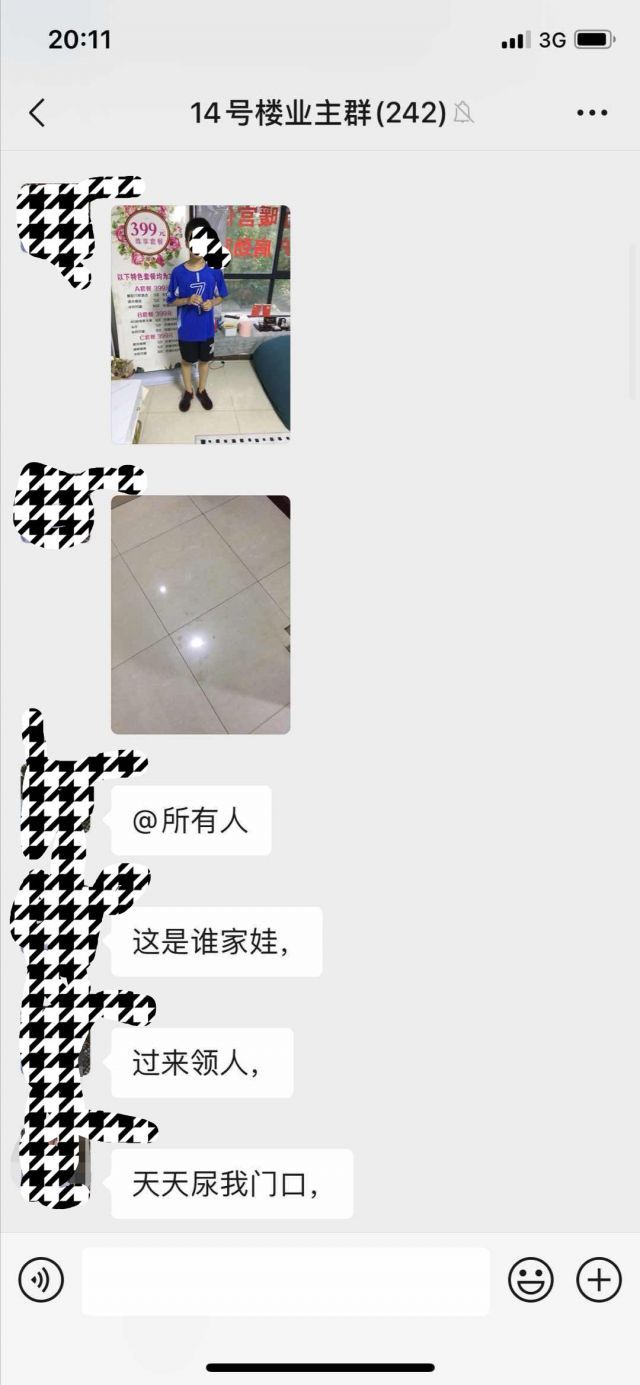Viewport: 640px width, 1385px height.
Task: Open the emoji picker
Action: tap(530, 1280)
